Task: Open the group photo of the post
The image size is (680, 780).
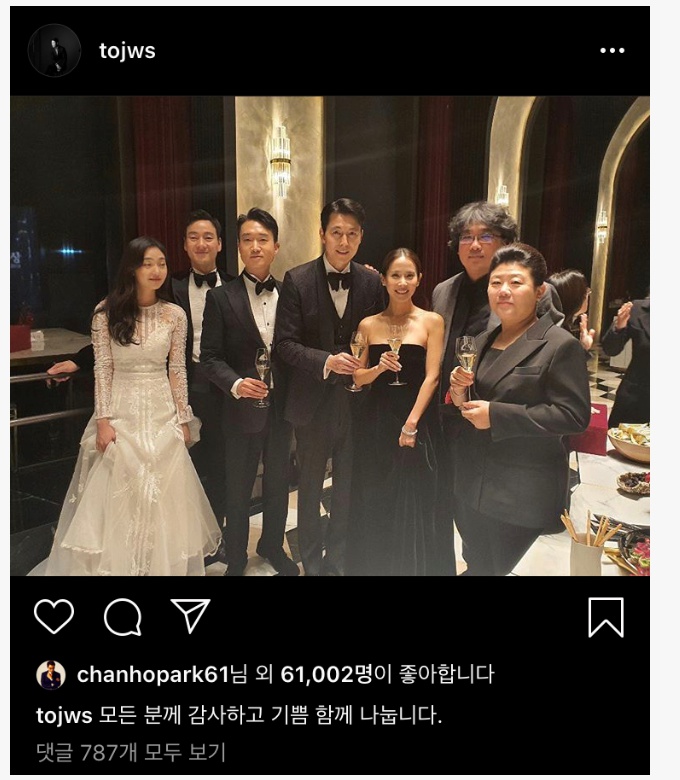Action: click(x=330, y=335)
